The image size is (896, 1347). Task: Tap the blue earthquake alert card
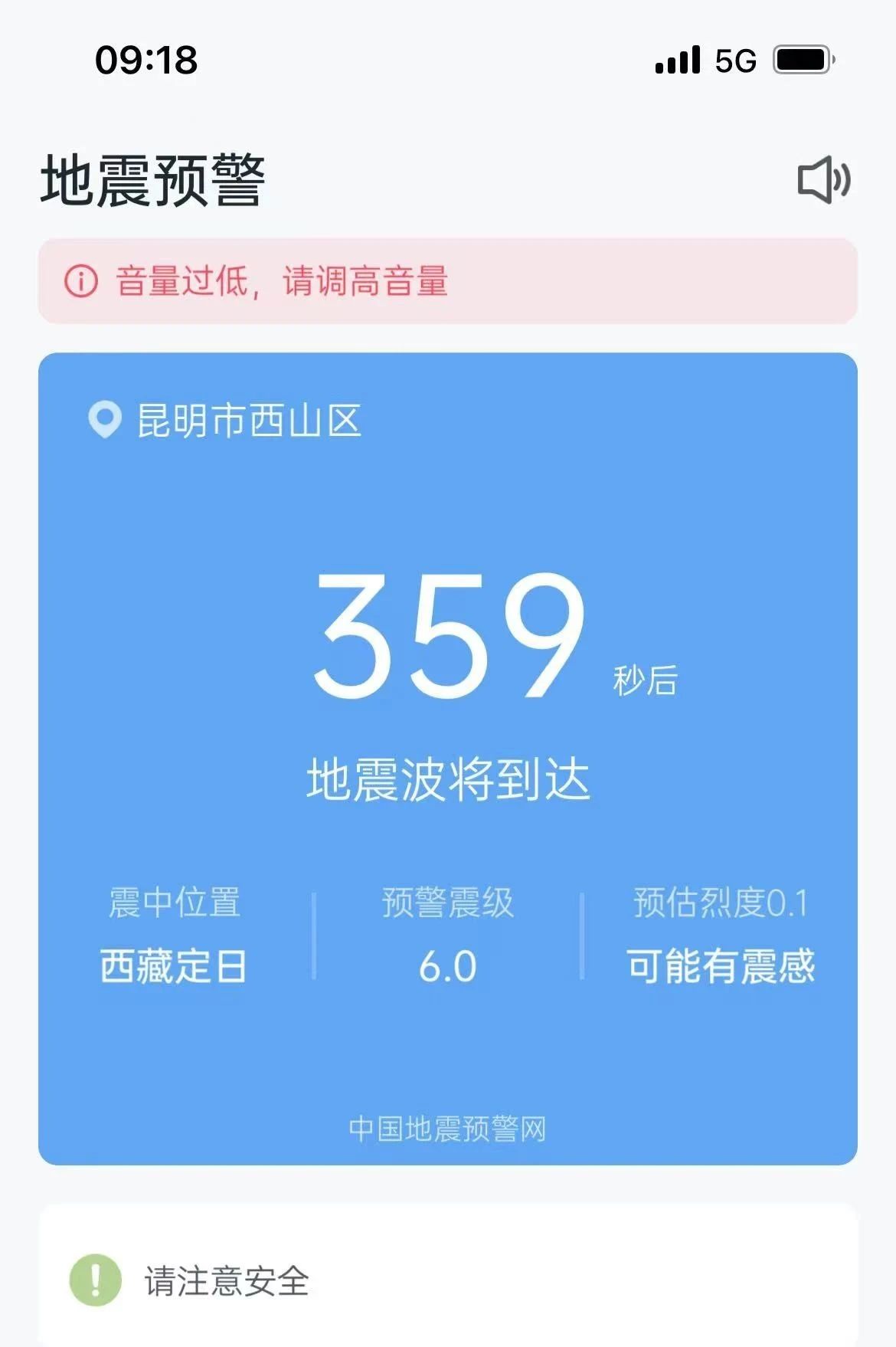448,759
